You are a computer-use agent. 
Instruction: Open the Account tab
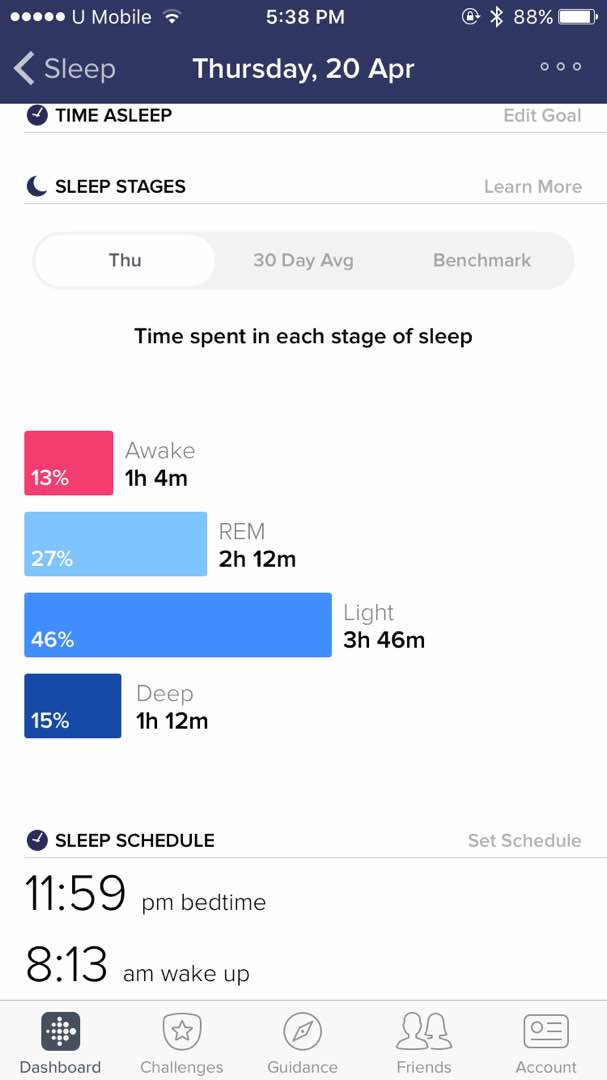(546, 1043)
